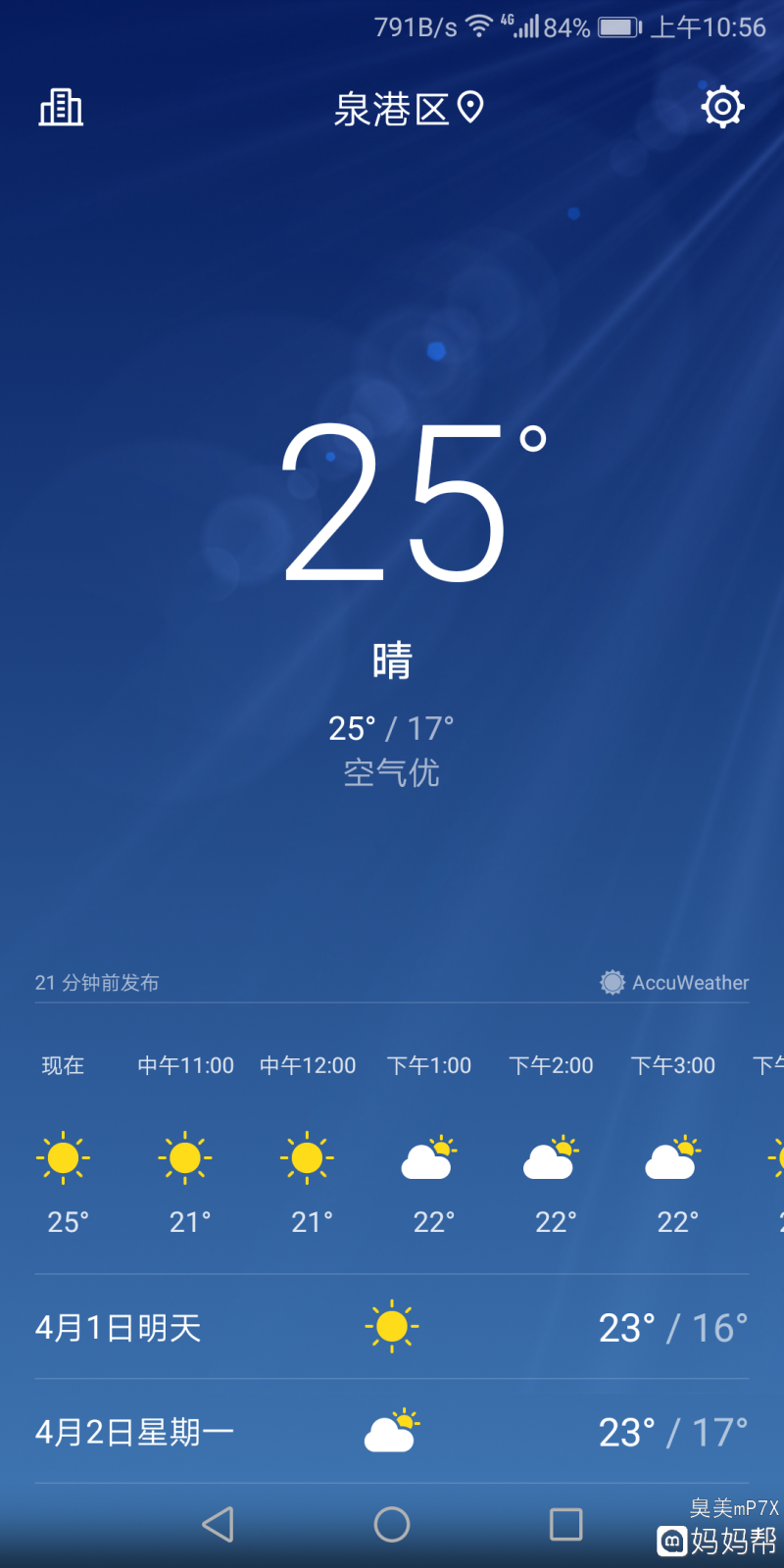The image size is (784, 1568).
Task: Open AccuWeather source link
Action: (x=675, y=982)
